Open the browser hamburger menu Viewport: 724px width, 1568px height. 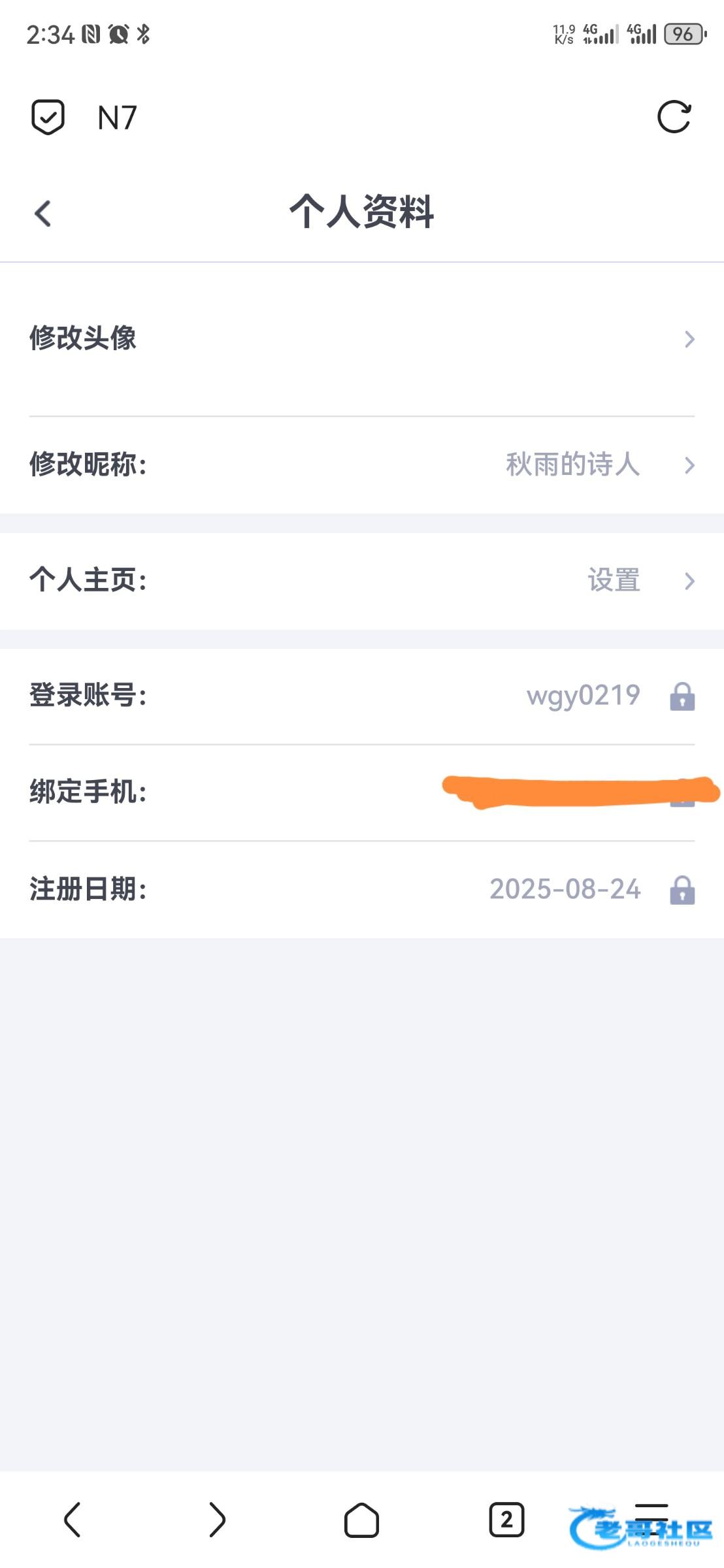click(x=651, y=1516)
